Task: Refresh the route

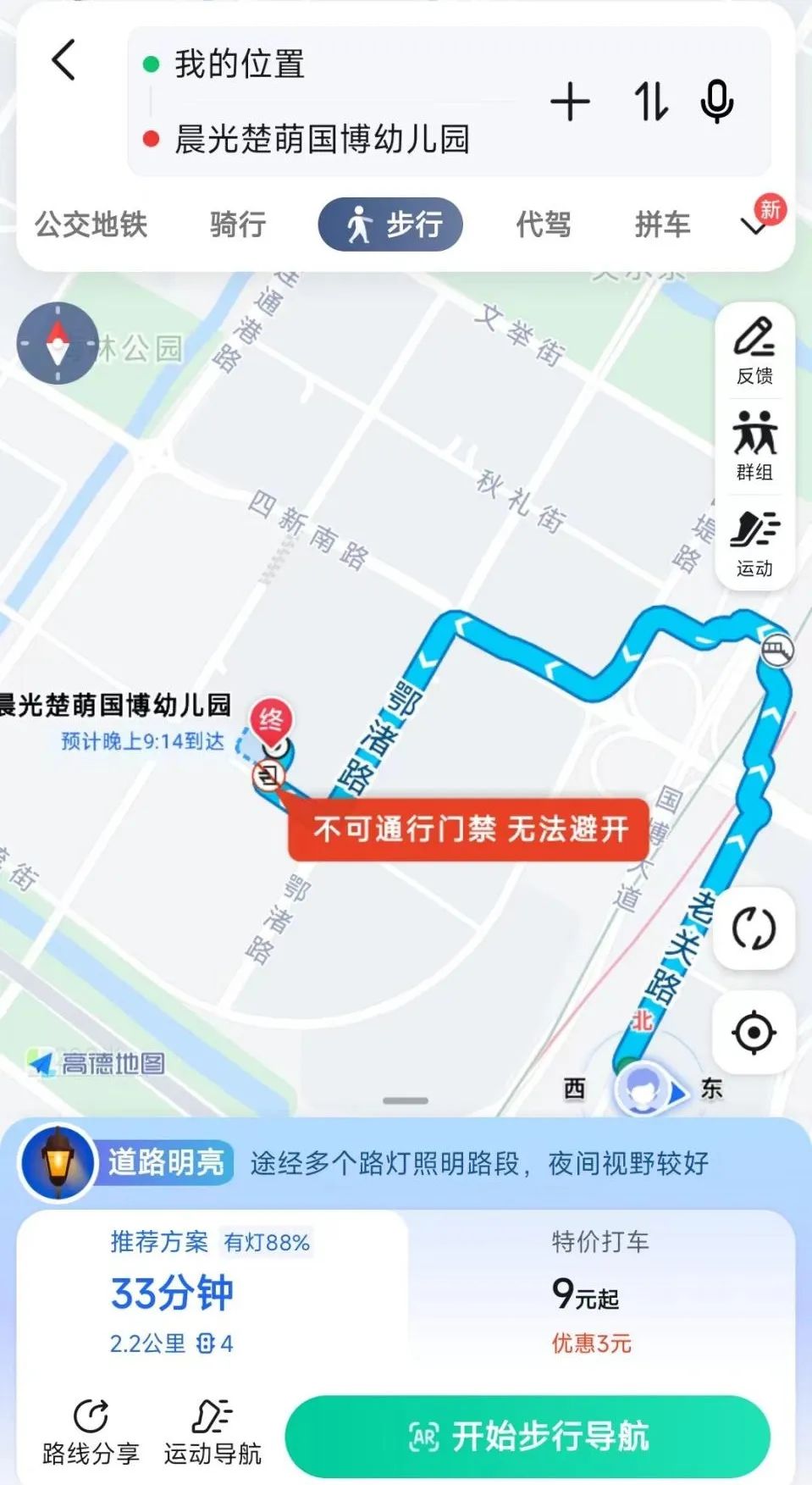Action: click(754, 928)
